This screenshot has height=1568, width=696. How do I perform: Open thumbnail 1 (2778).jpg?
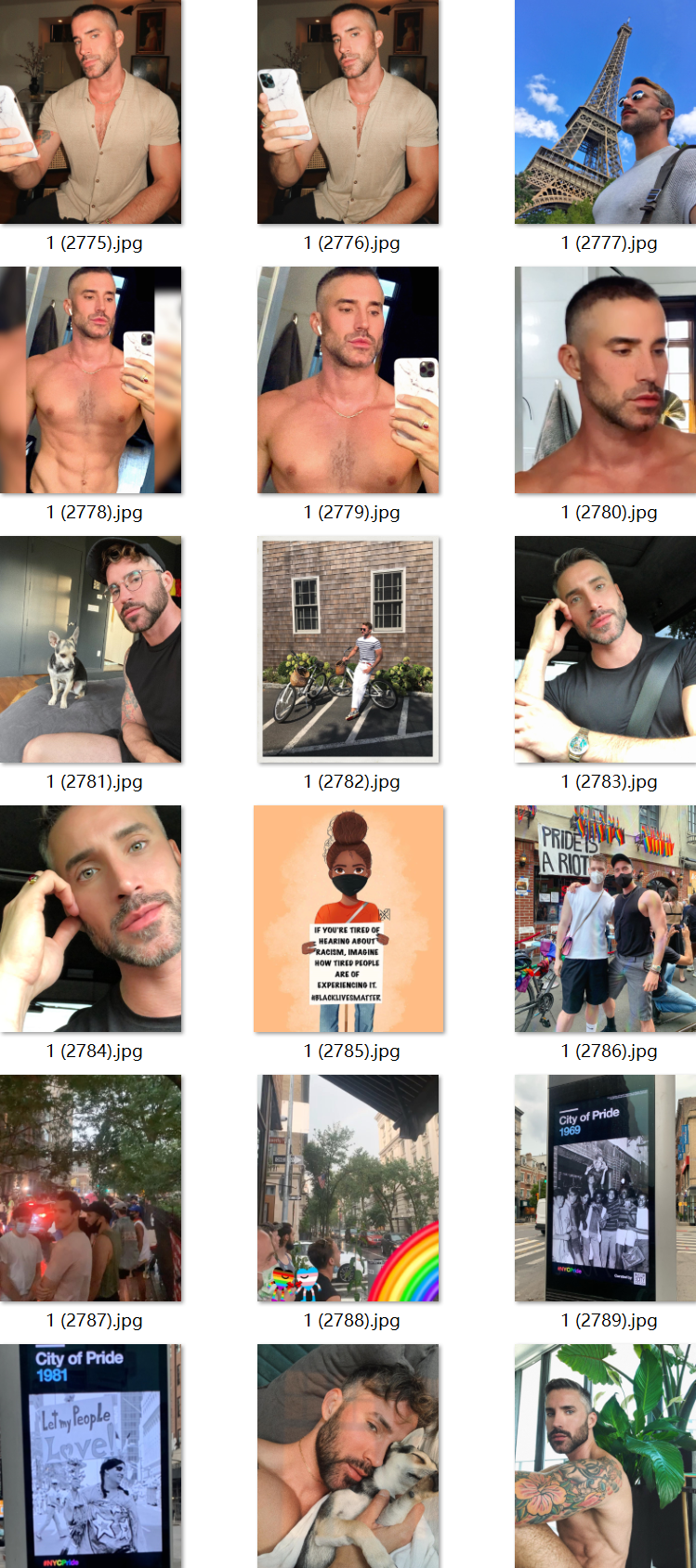(x=90, y=380)
